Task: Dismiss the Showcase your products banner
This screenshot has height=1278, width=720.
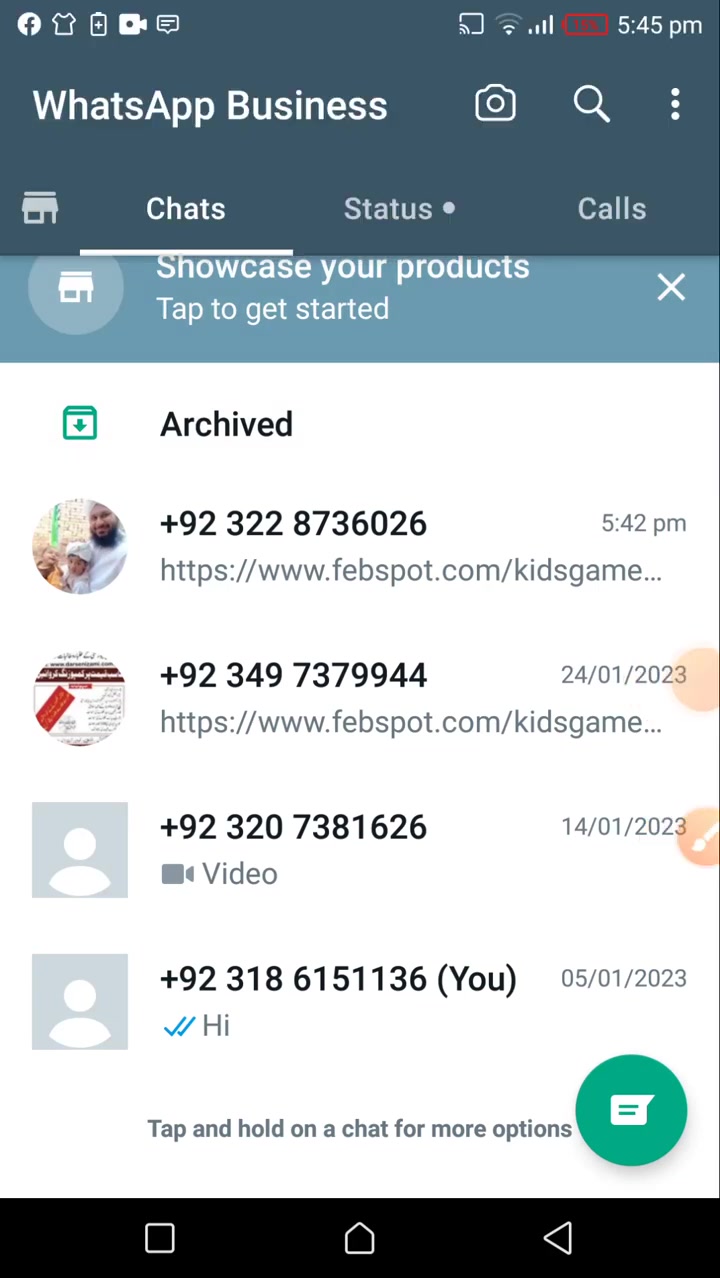Action: click(x=671, y=288)
